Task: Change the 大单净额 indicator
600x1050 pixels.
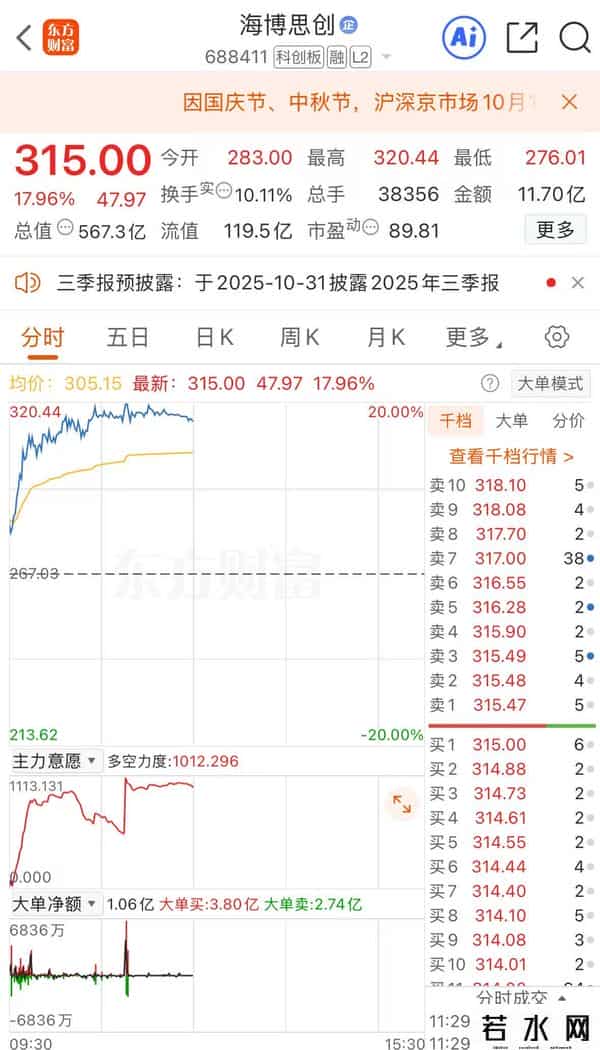Action: 56,904
